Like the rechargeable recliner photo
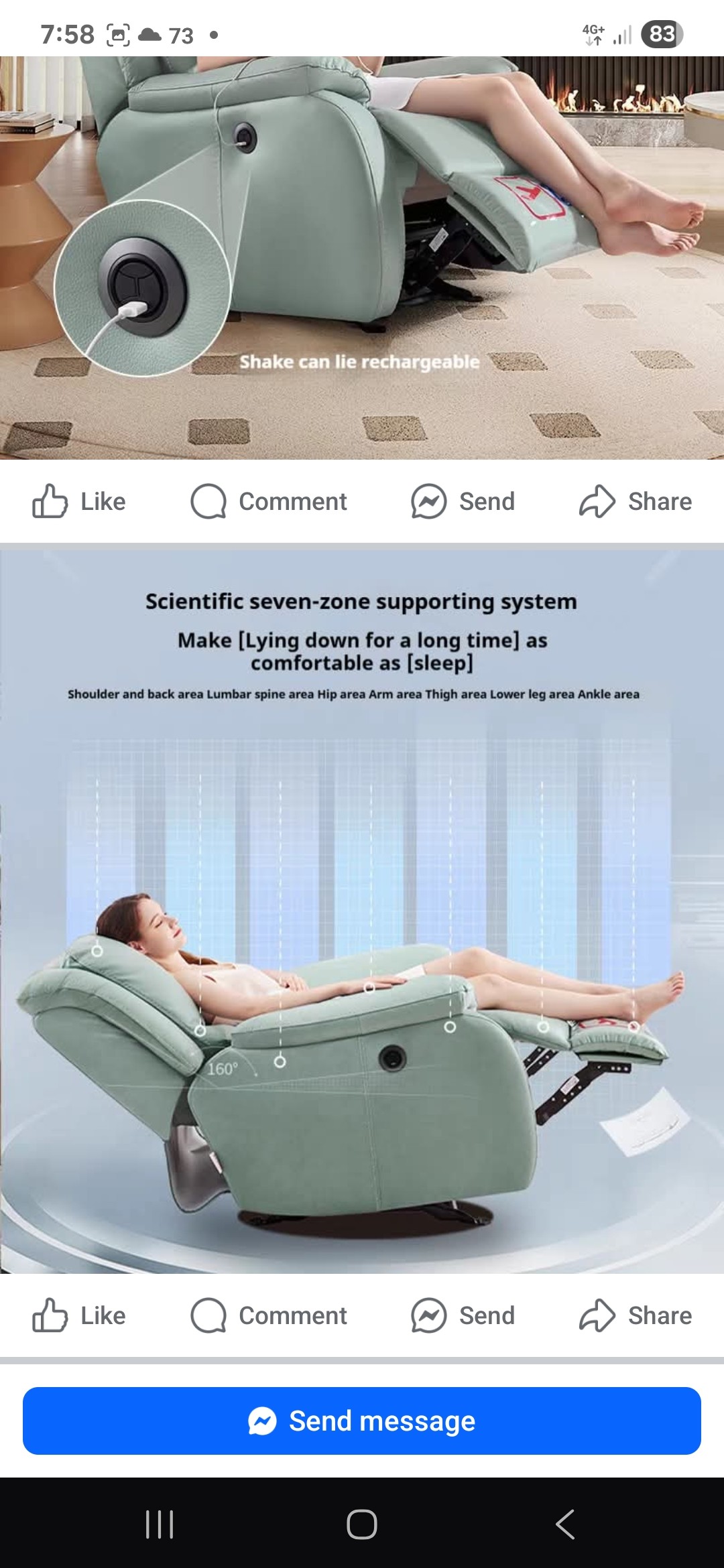The height and width of the screenshot is (1568, 724). point(79,501)
